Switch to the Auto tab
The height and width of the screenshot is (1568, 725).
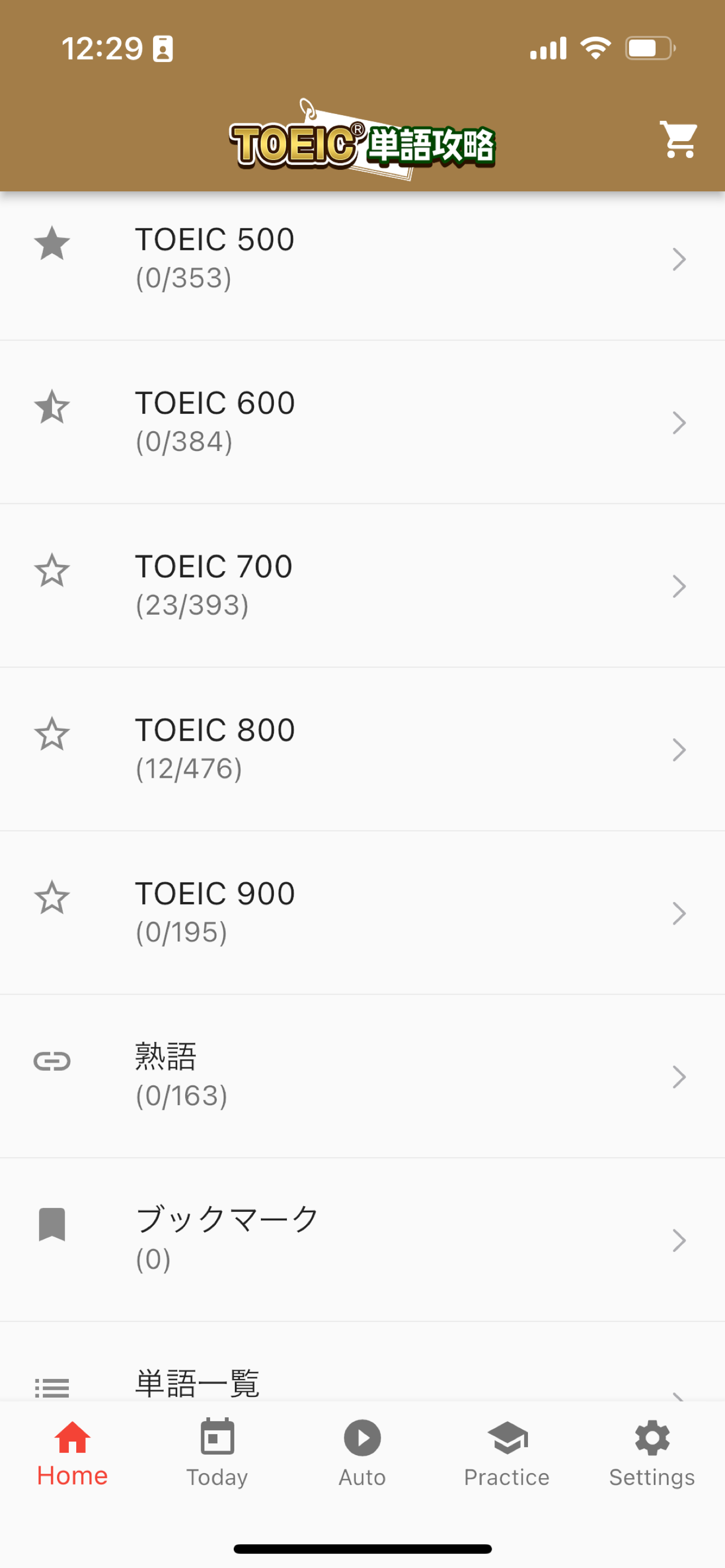(x=362, y=1453)
